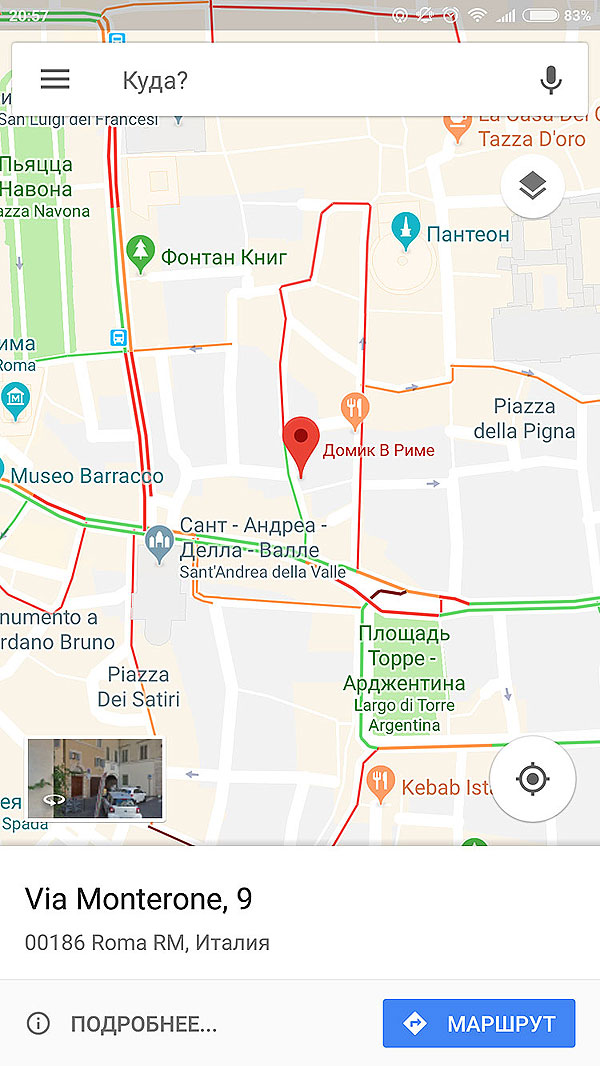
Task: Open the hamburger menu drawer
Action: [x=55, y=80]
